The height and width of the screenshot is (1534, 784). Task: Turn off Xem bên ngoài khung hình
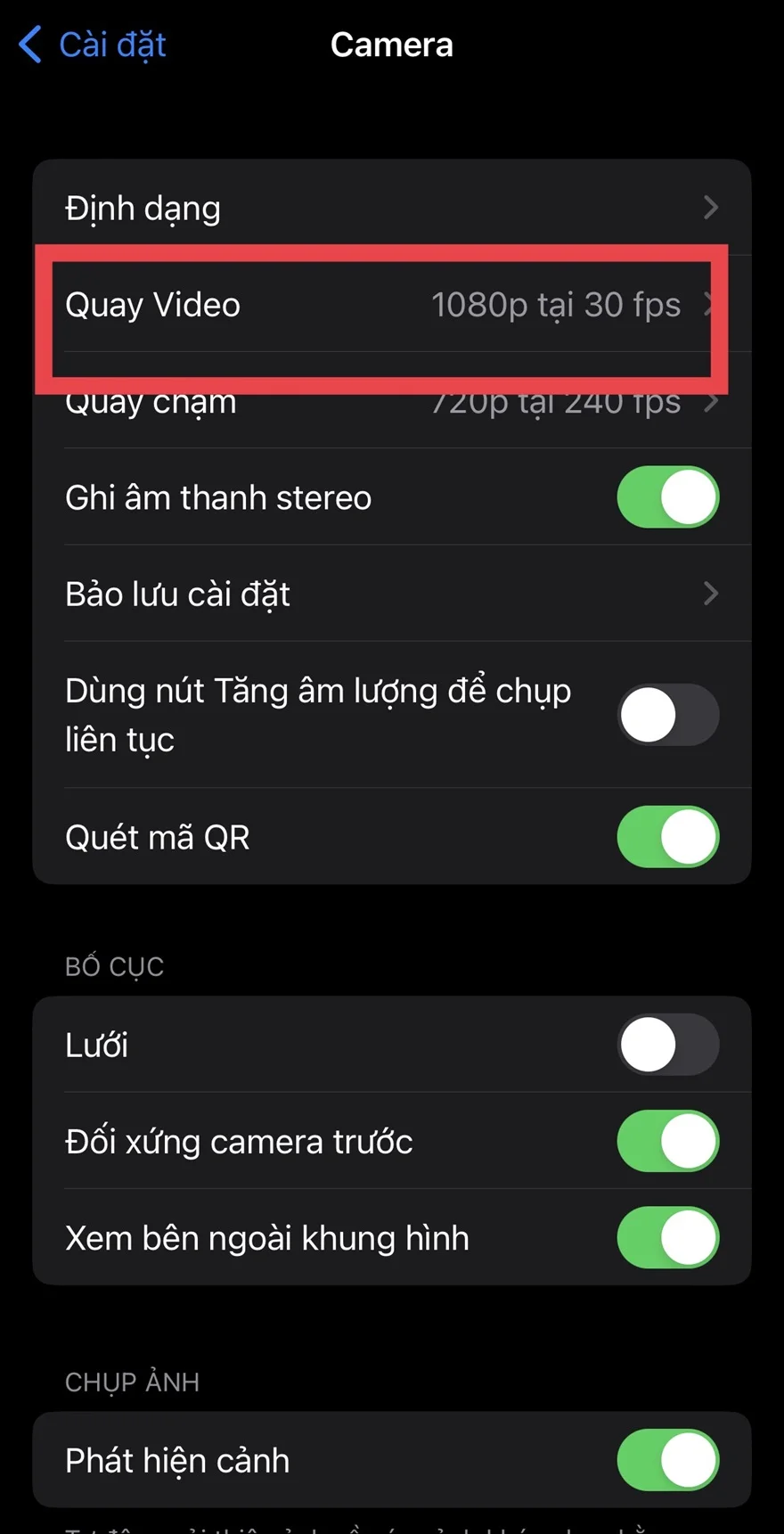click(667, 1237)
